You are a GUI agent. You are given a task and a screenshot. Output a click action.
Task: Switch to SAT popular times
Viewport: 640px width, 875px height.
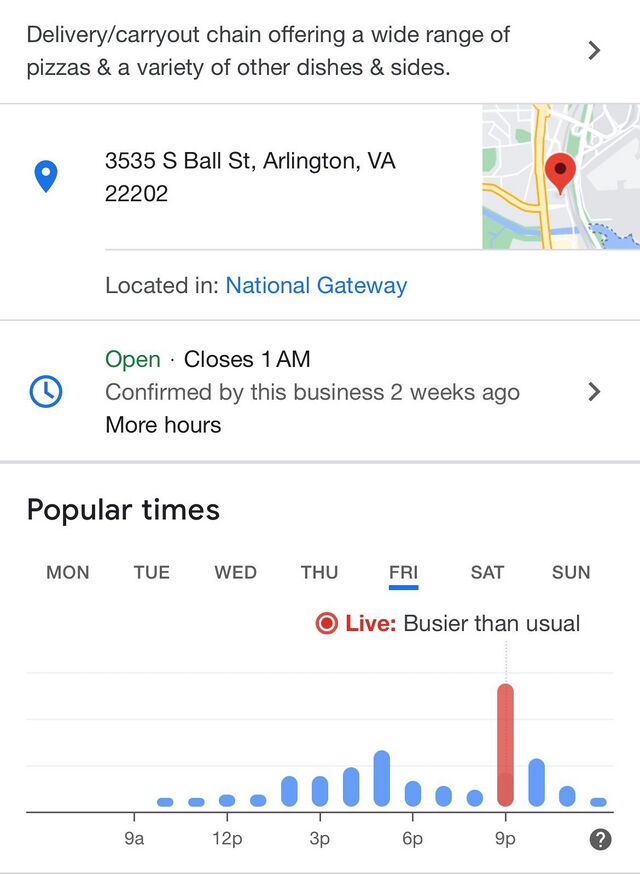[487, 573]
